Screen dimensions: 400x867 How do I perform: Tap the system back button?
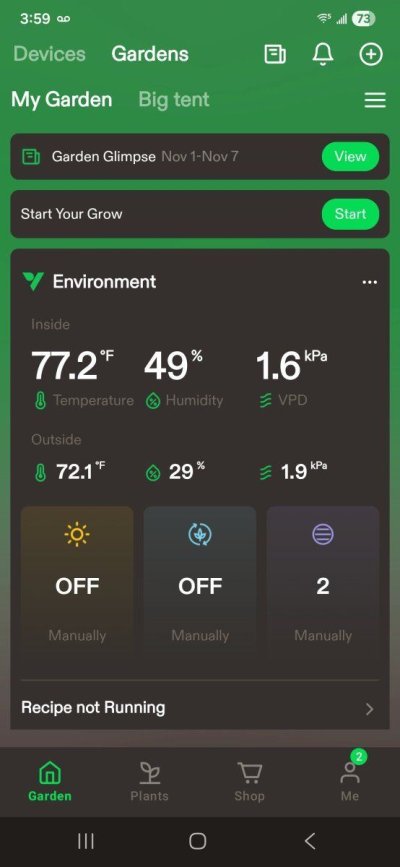310,841
